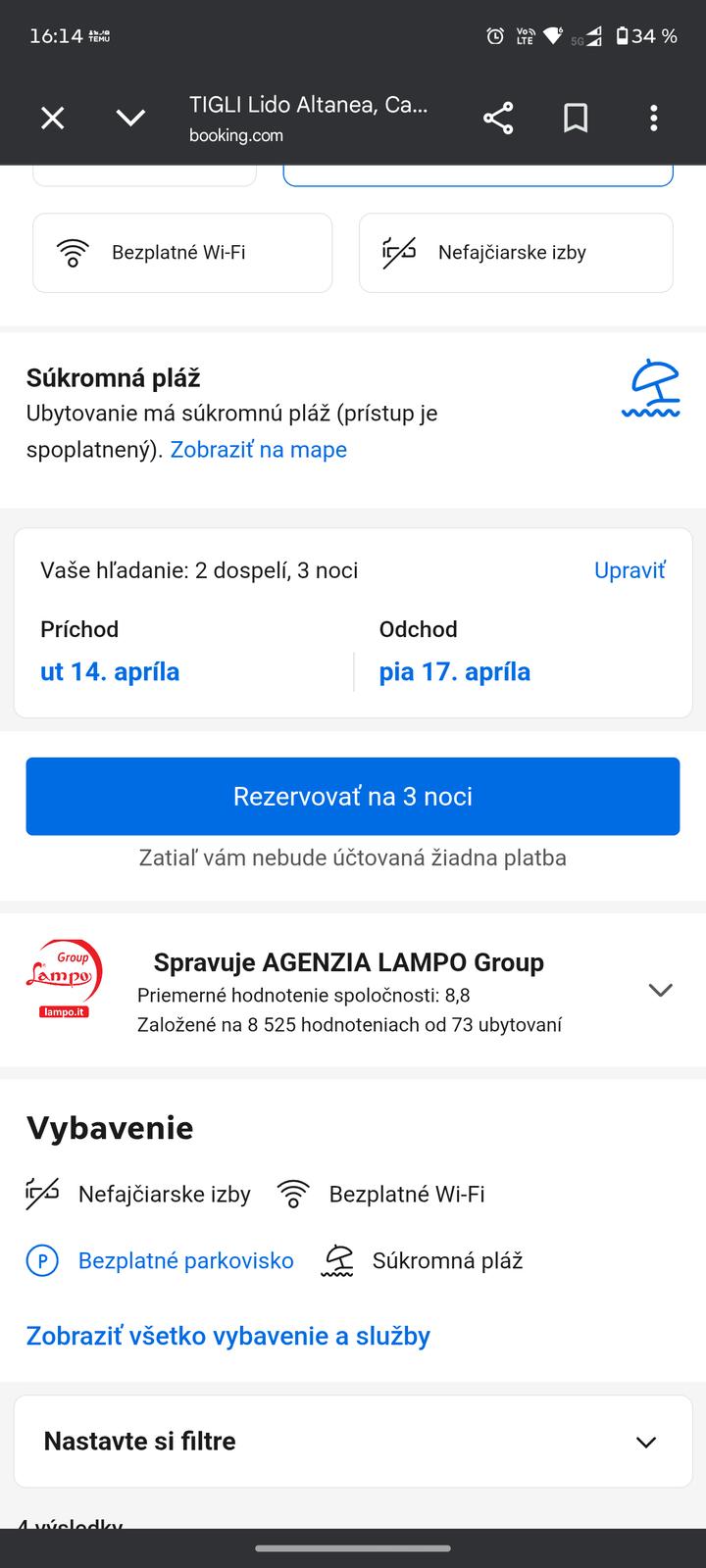Open Zobraziť na mape link
Image resolution: width=706 pixels, height=1568 pixels.
pos(259,450)
